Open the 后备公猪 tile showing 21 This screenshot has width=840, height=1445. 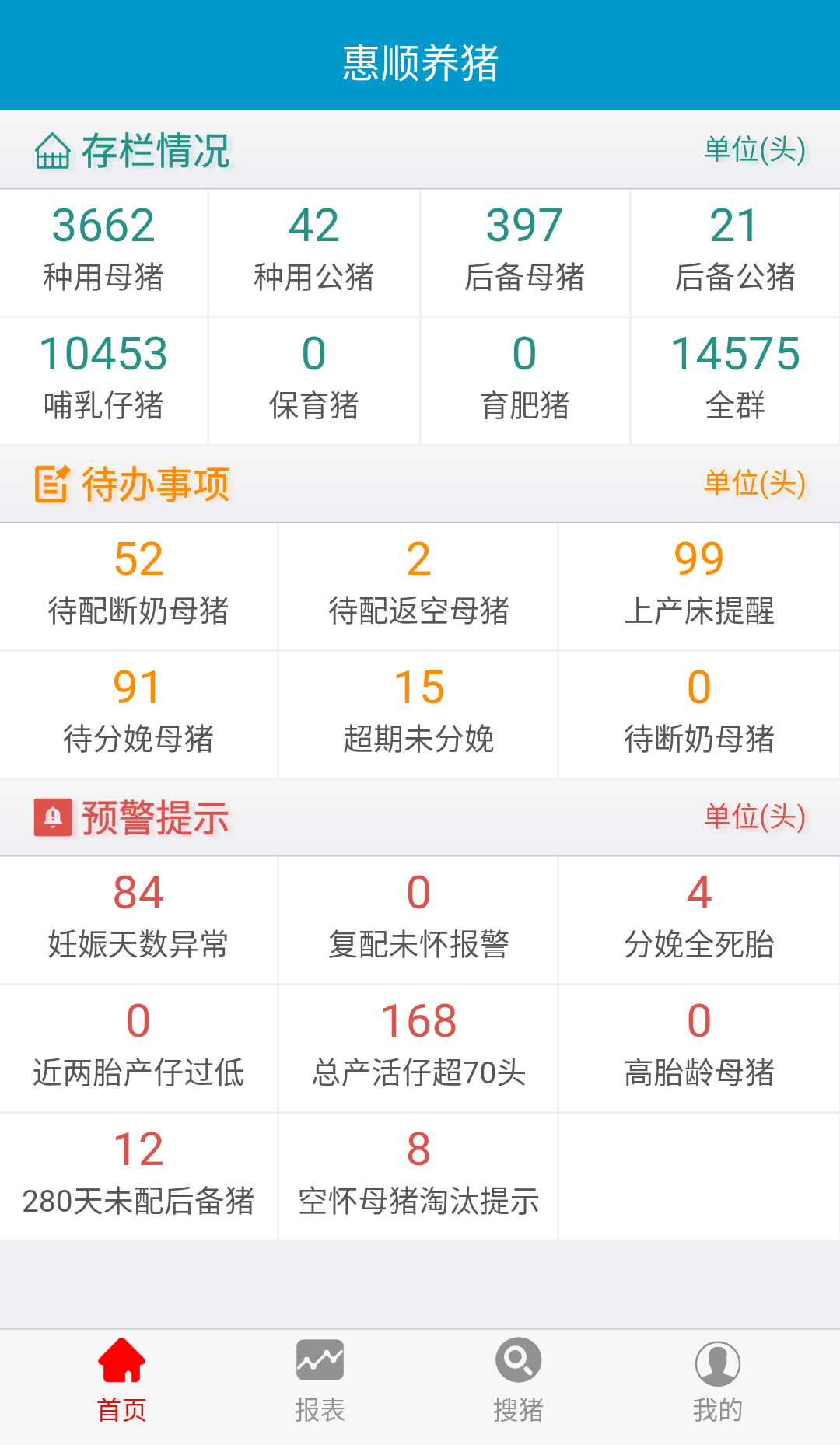735,253
